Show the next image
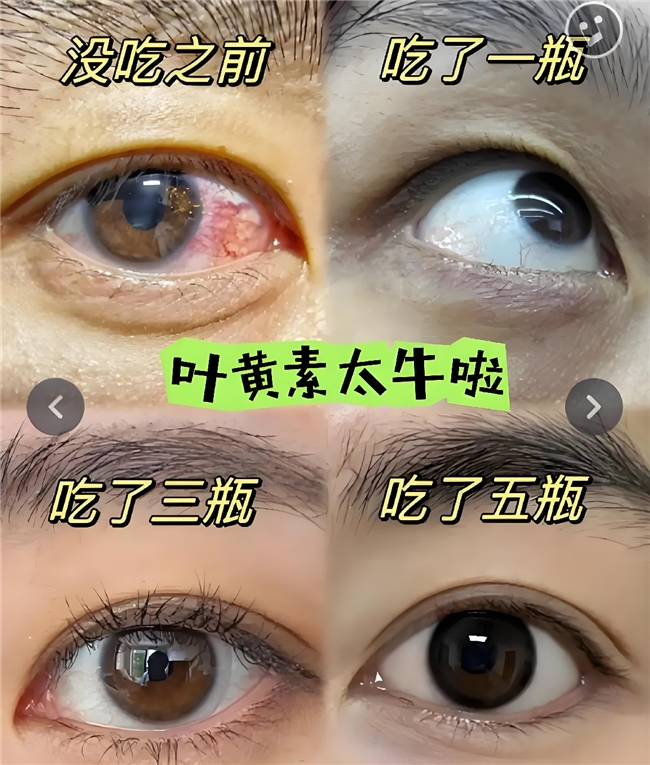This screenshot has height=765, width=650. (x=593, y=406)
